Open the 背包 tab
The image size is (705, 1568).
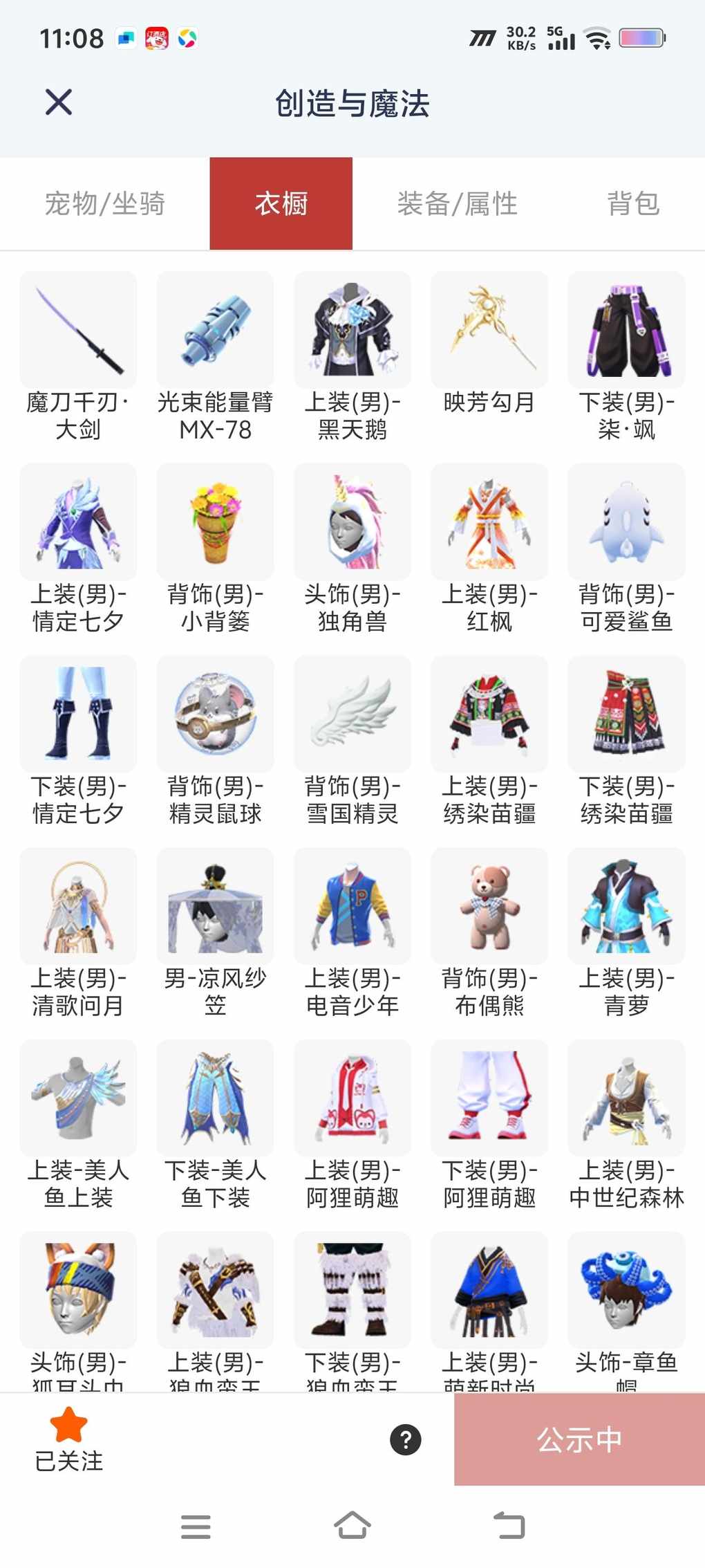633,203
